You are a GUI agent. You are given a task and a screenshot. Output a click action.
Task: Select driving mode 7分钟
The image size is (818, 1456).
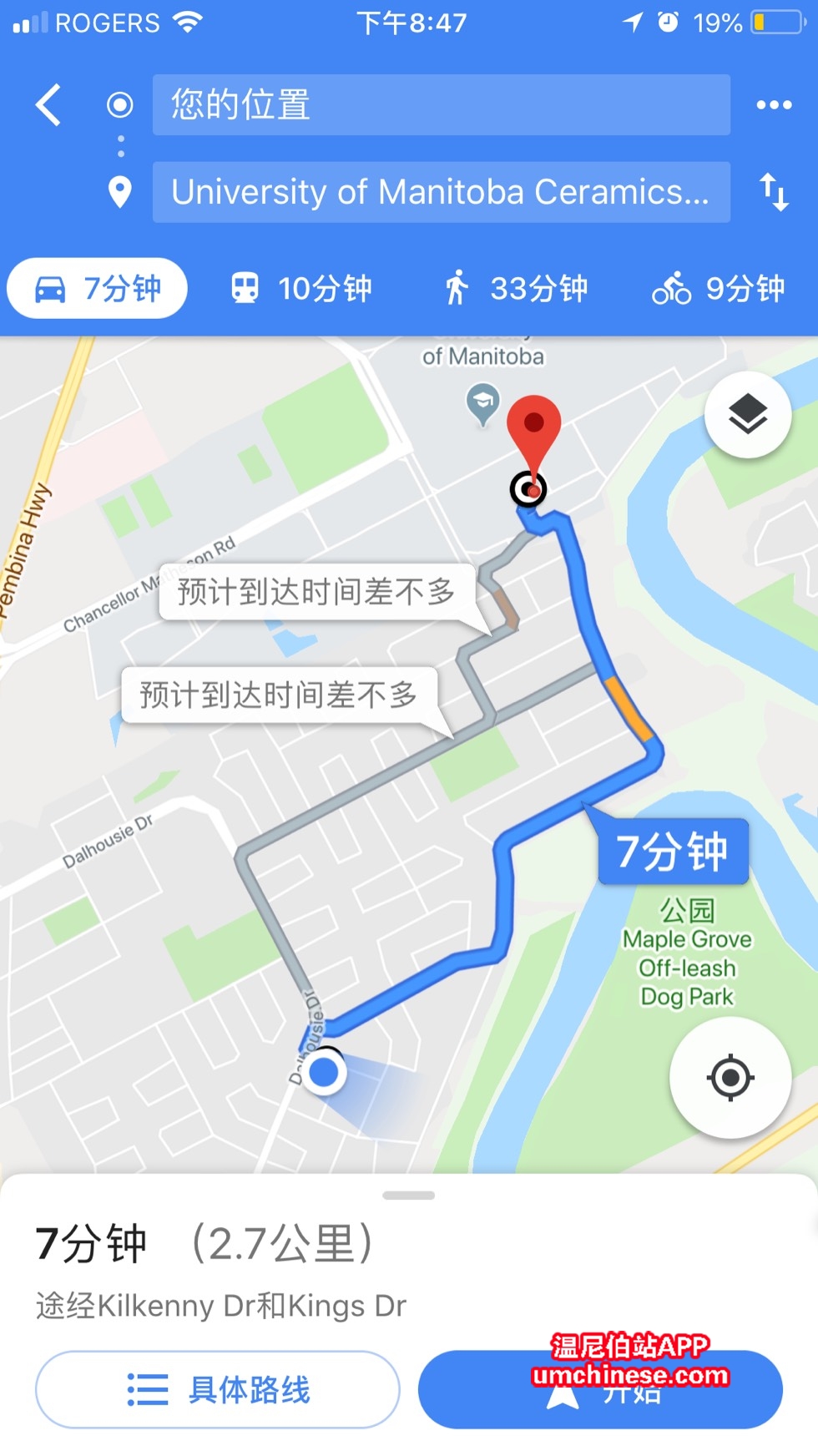(98, 289)
